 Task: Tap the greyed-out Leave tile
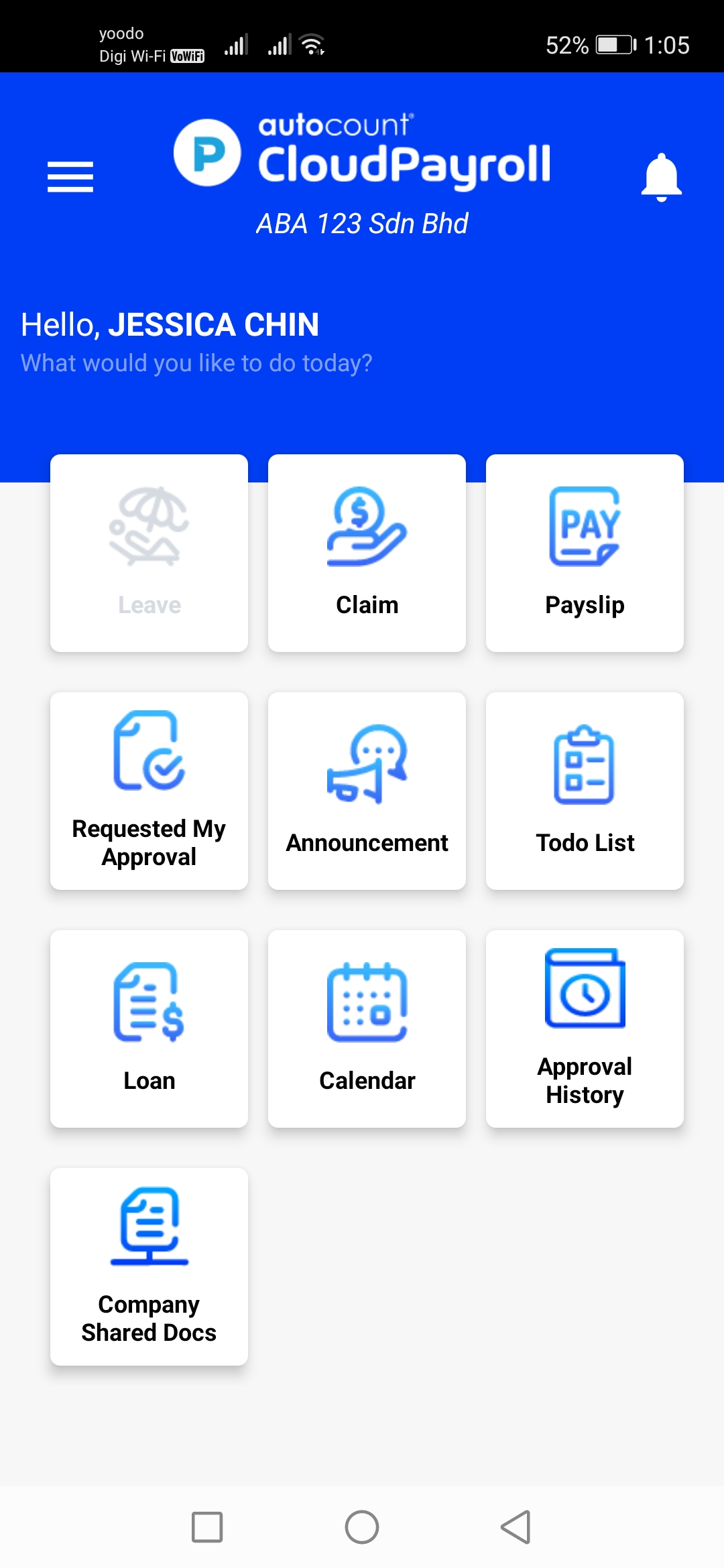(x=149, y=553)
